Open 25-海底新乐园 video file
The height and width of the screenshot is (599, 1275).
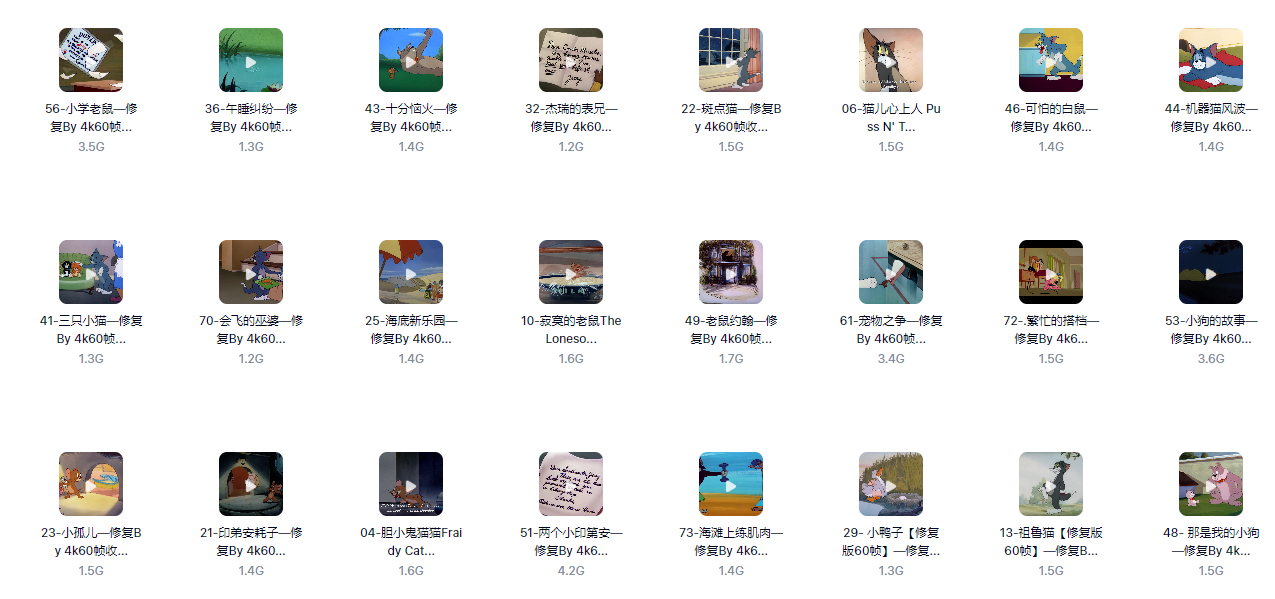coord(411,272)
